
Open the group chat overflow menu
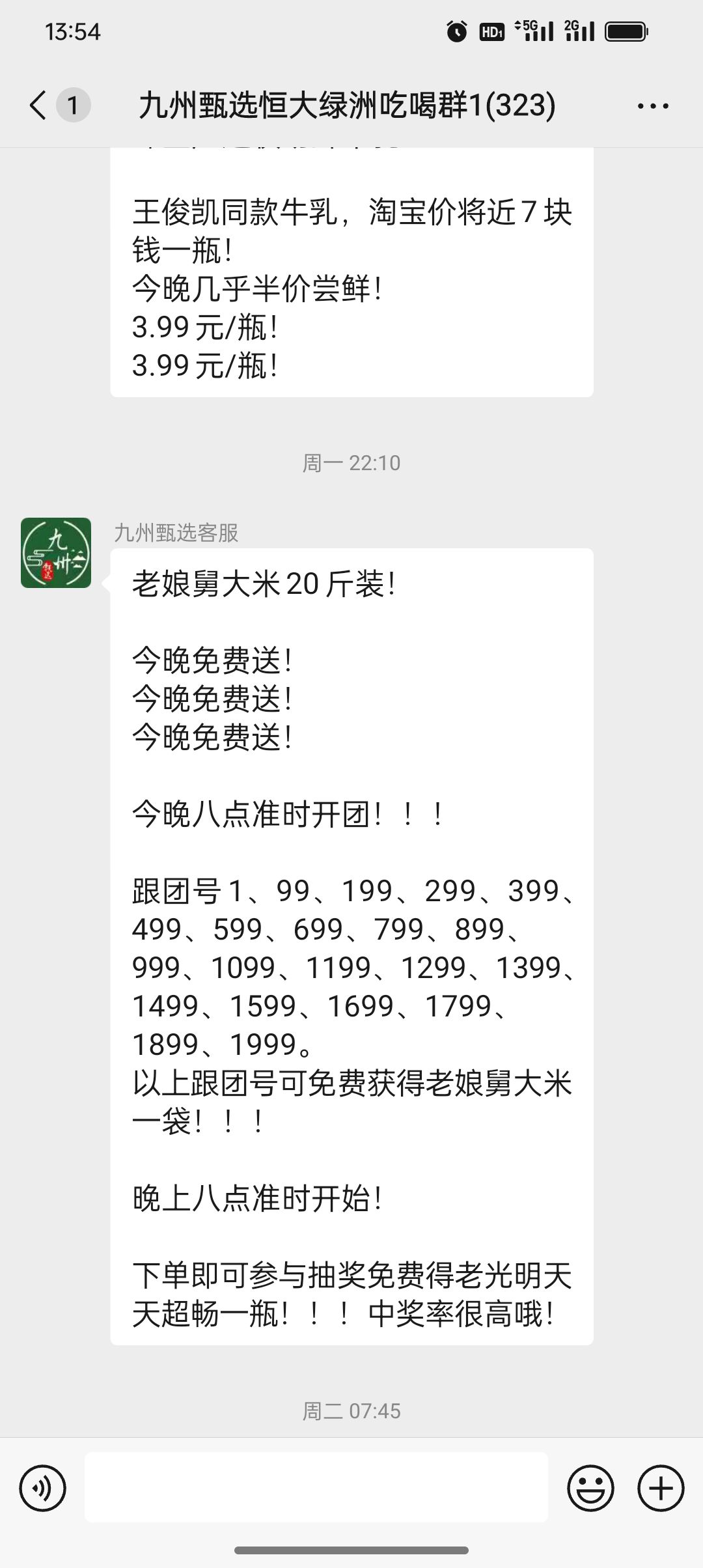coord(653,105)
